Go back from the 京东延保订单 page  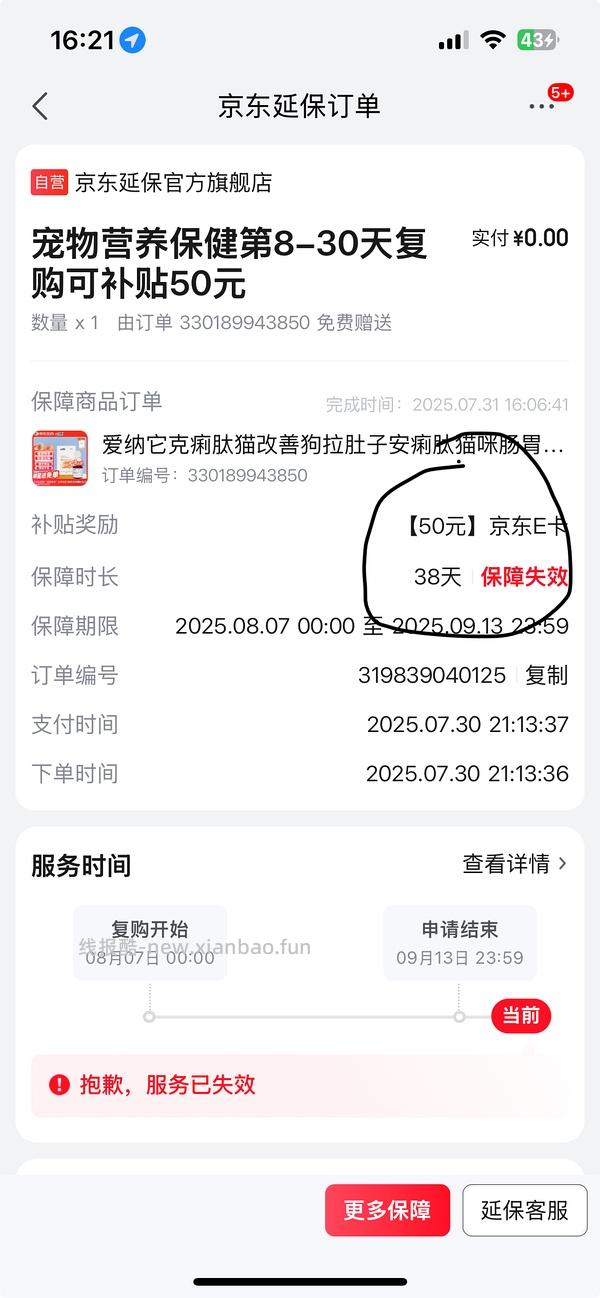[x=40, y=106]
